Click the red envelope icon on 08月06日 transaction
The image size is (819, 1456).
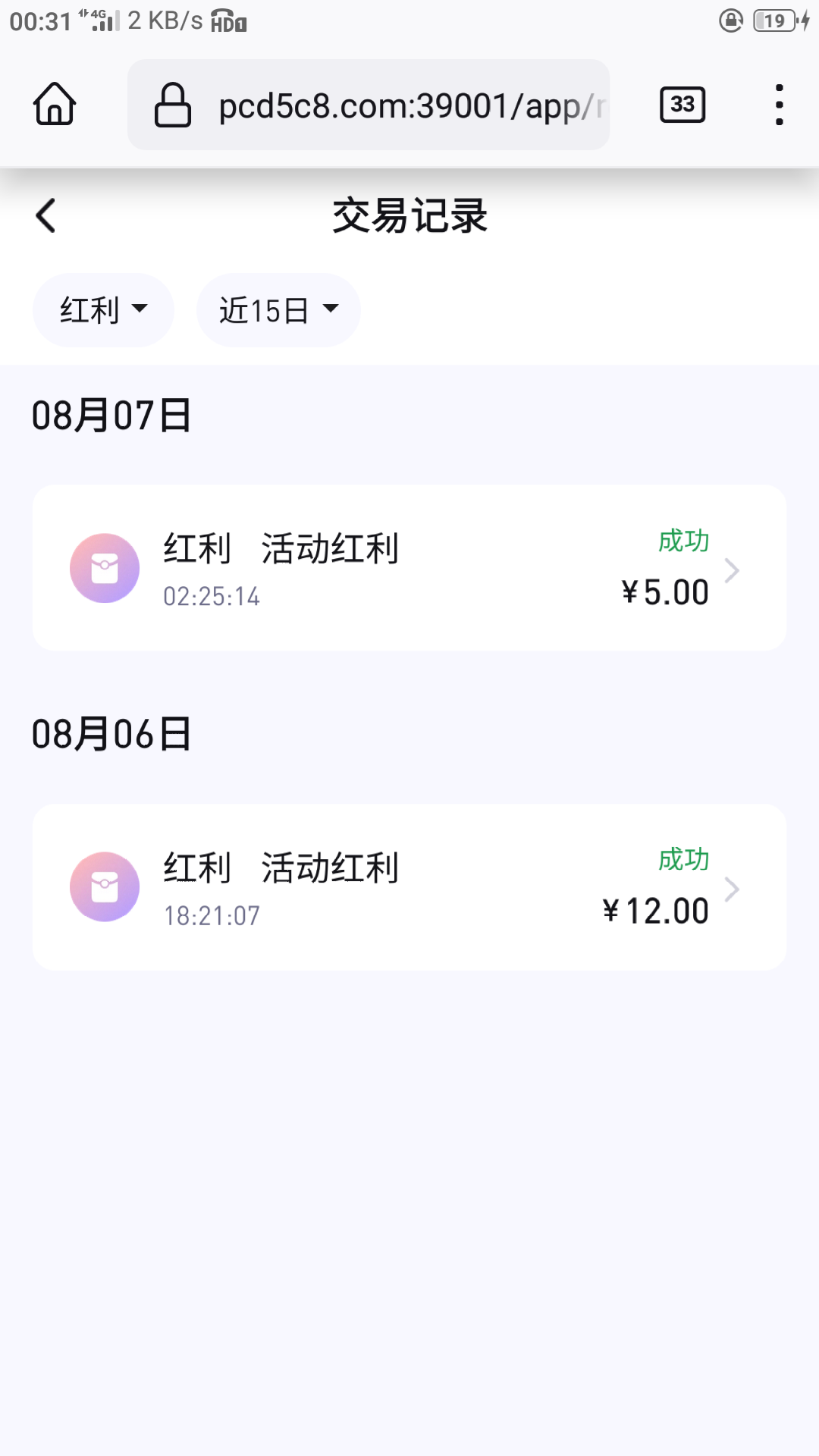coord(105,886)
